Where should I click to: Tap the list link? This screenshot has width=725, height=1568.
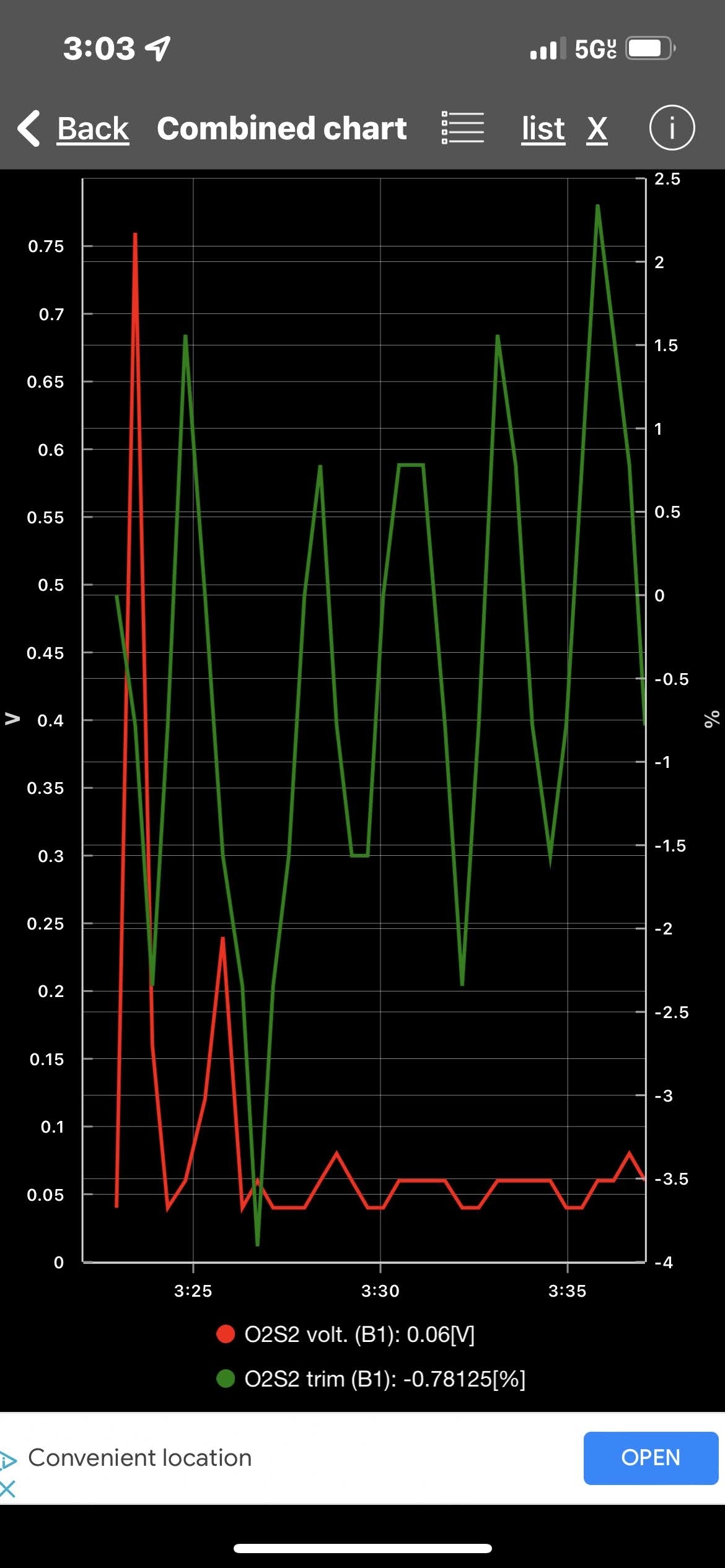pyautogui.click(x=543, y=129)
